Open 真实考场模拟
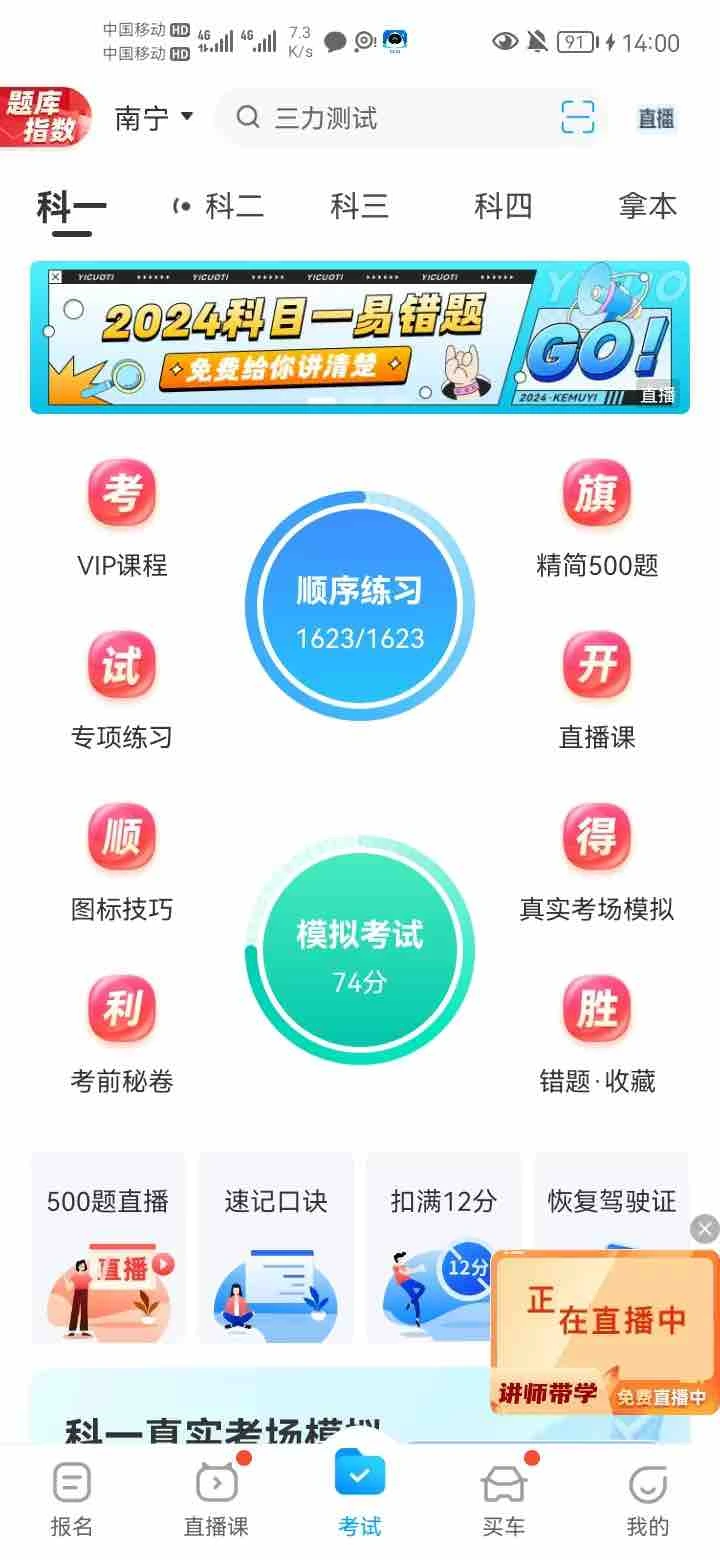The image size is (720, 1560). click(x=597, y=862)
